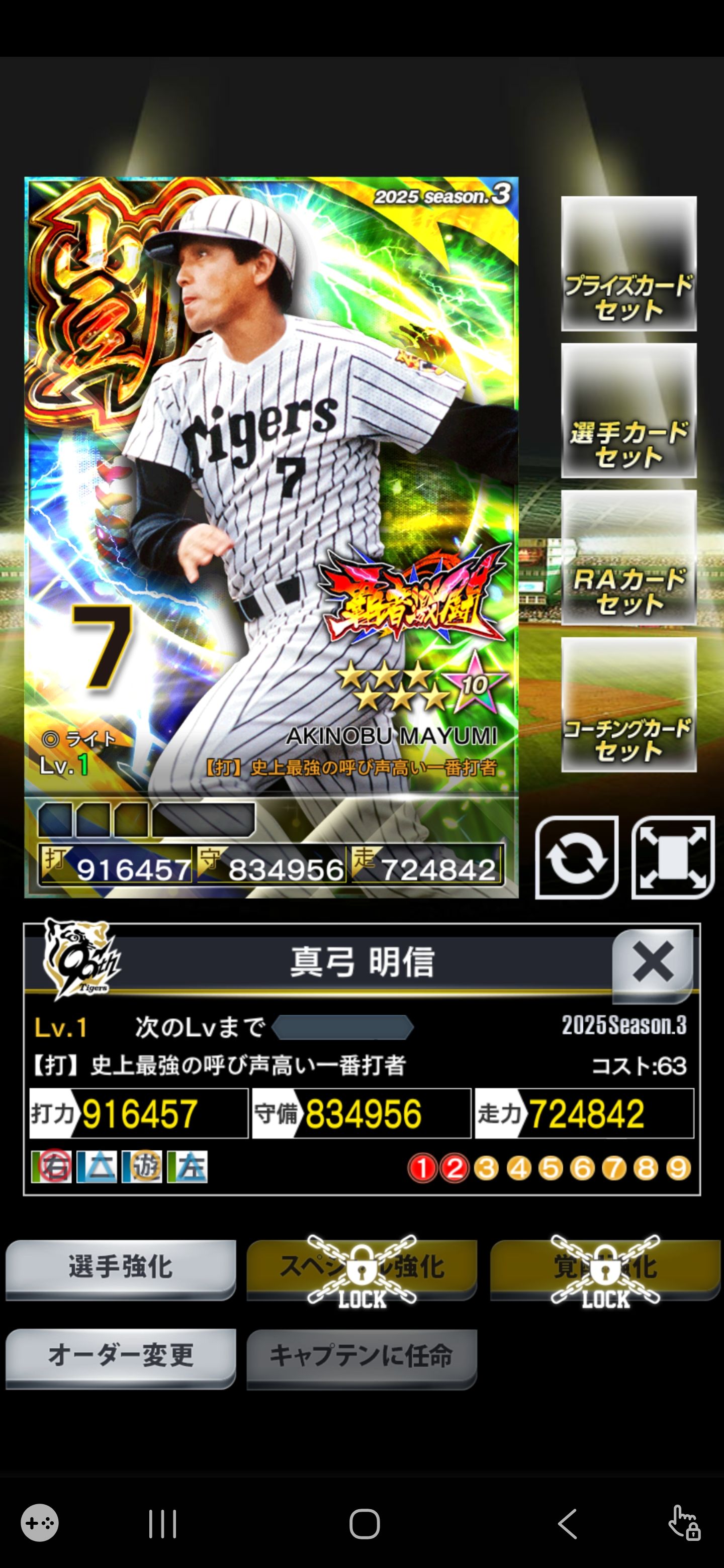Open recent apps from navigation bar
This screenshot has height=1568, width=724.
click(162, 1524)
